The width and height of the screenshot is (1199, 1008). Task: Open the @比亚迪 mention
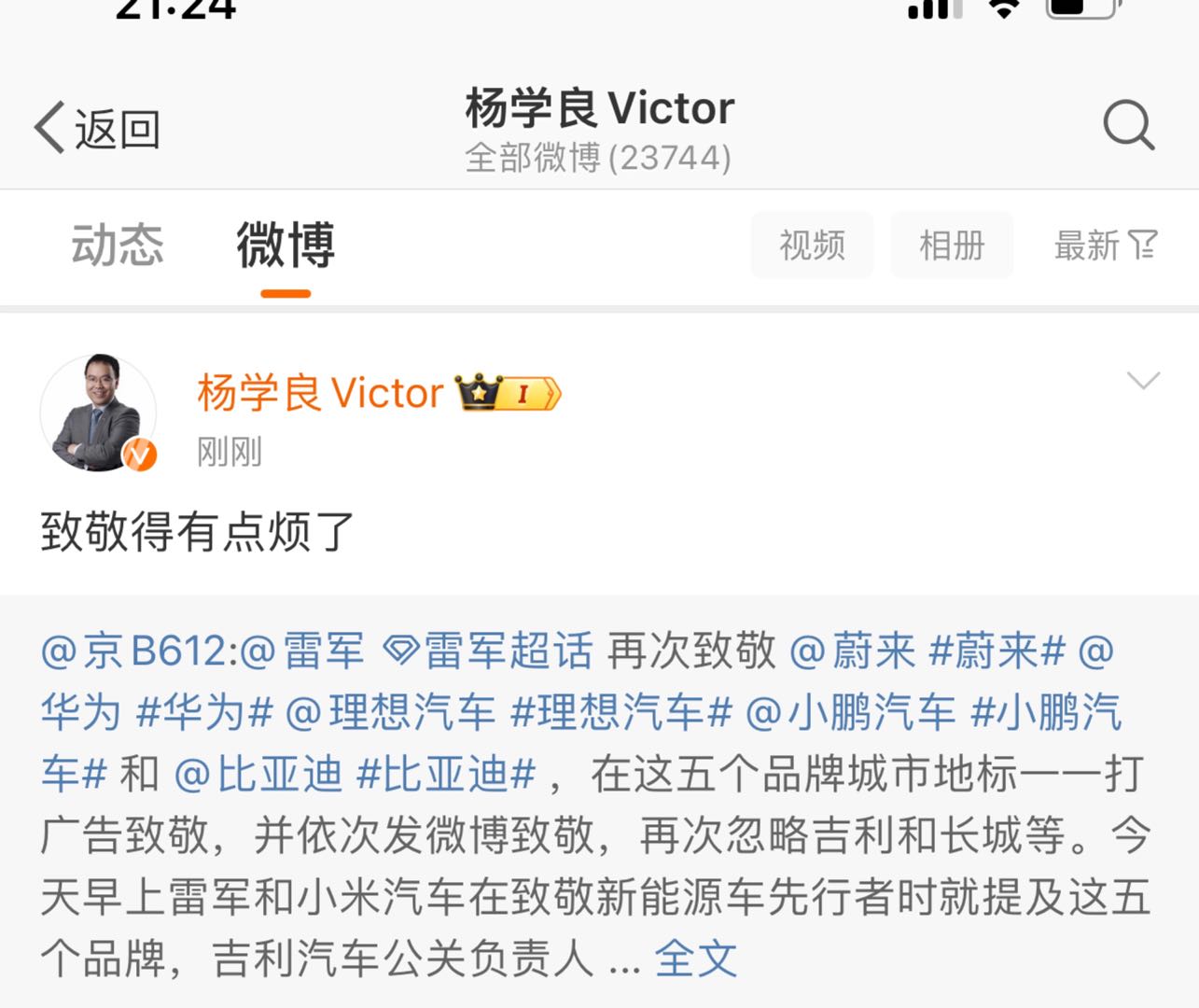(x=258, y=775)
